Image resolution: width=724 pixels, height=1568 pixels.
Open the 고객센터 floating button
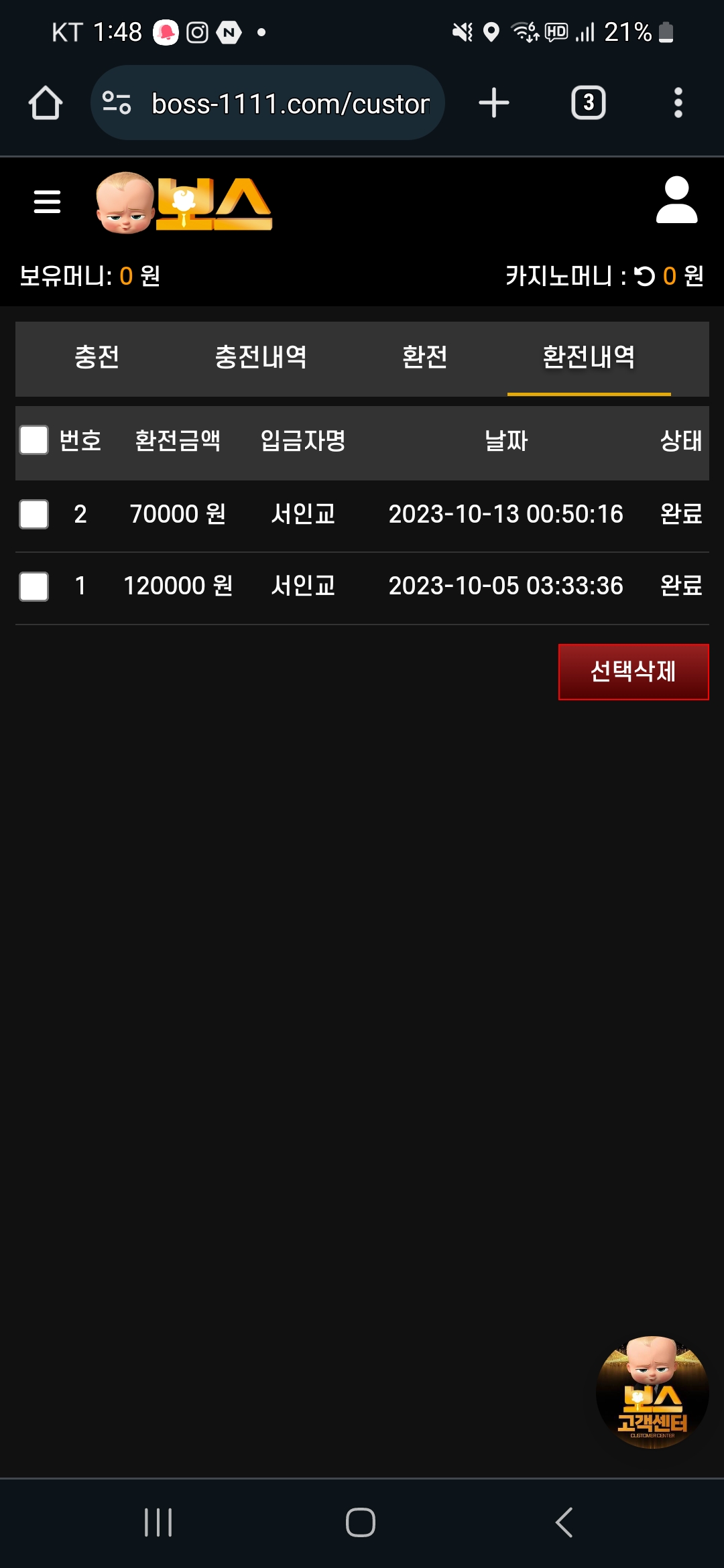tap(652, 1392)
